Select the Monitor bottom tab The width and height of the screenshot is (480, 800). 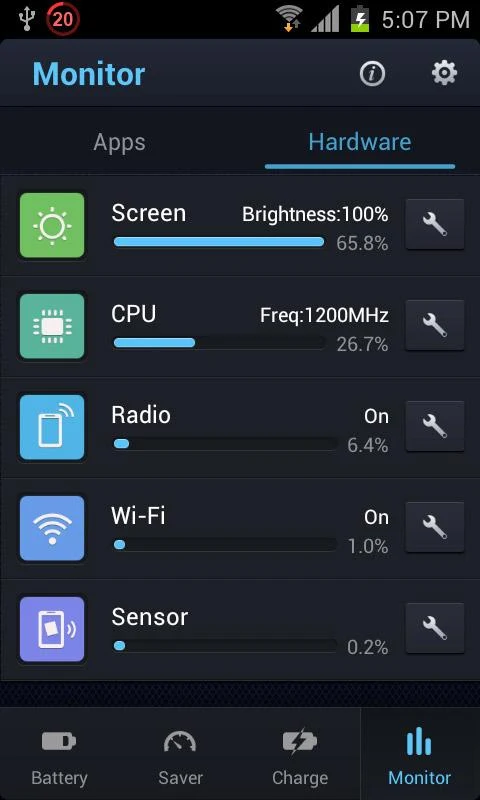pos(420,755)
